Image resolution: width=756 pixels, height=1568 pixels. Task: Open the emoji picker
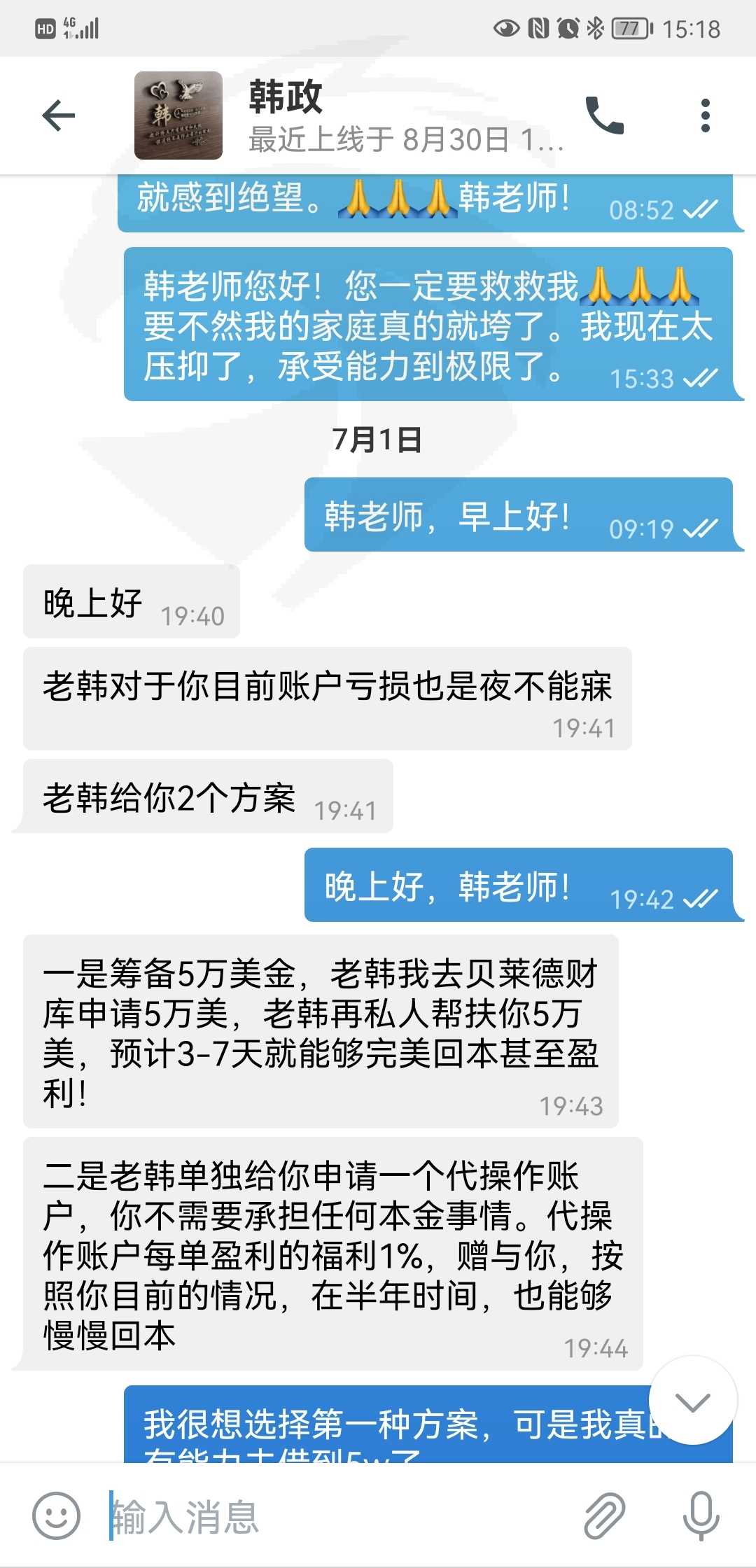coord(56,1515)
